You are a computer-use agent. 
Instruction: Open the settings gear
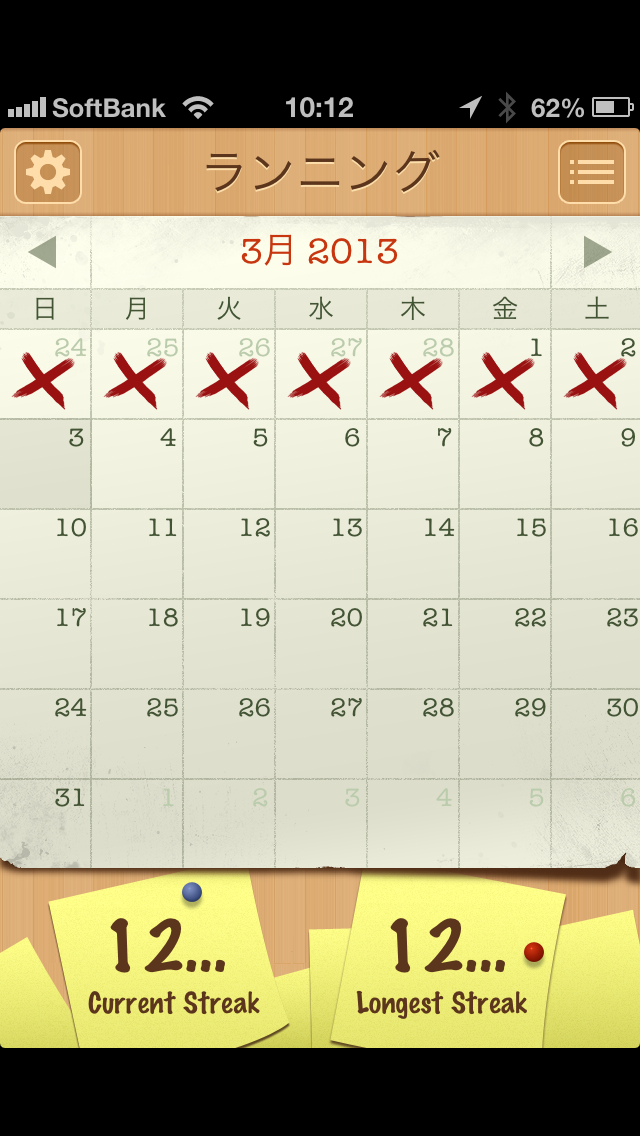point(48,172)
